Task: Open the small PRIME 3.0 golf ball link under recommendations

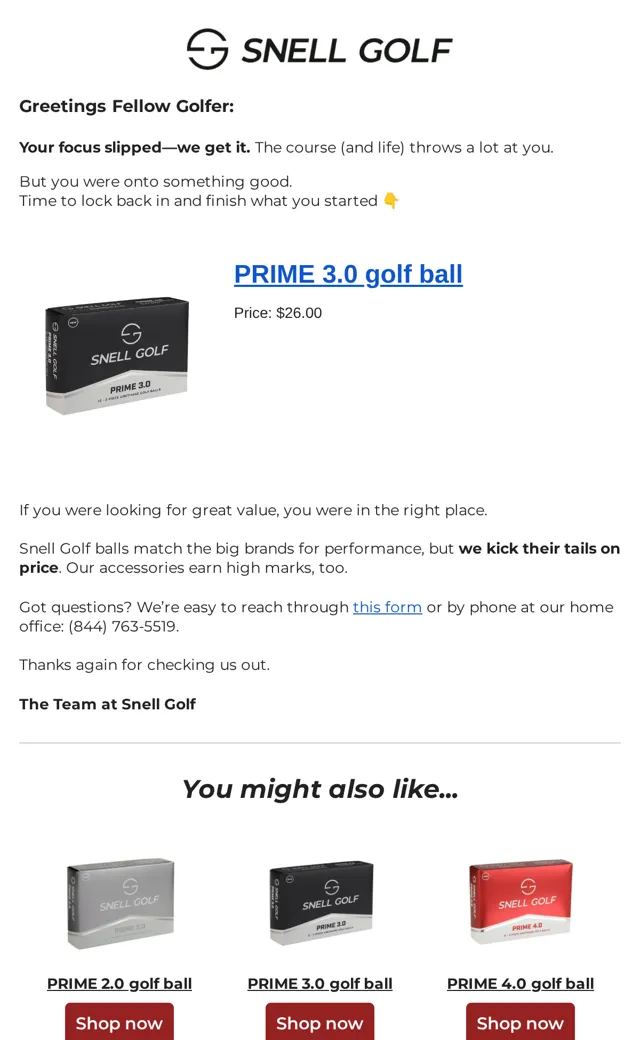Action: [320, 984]
